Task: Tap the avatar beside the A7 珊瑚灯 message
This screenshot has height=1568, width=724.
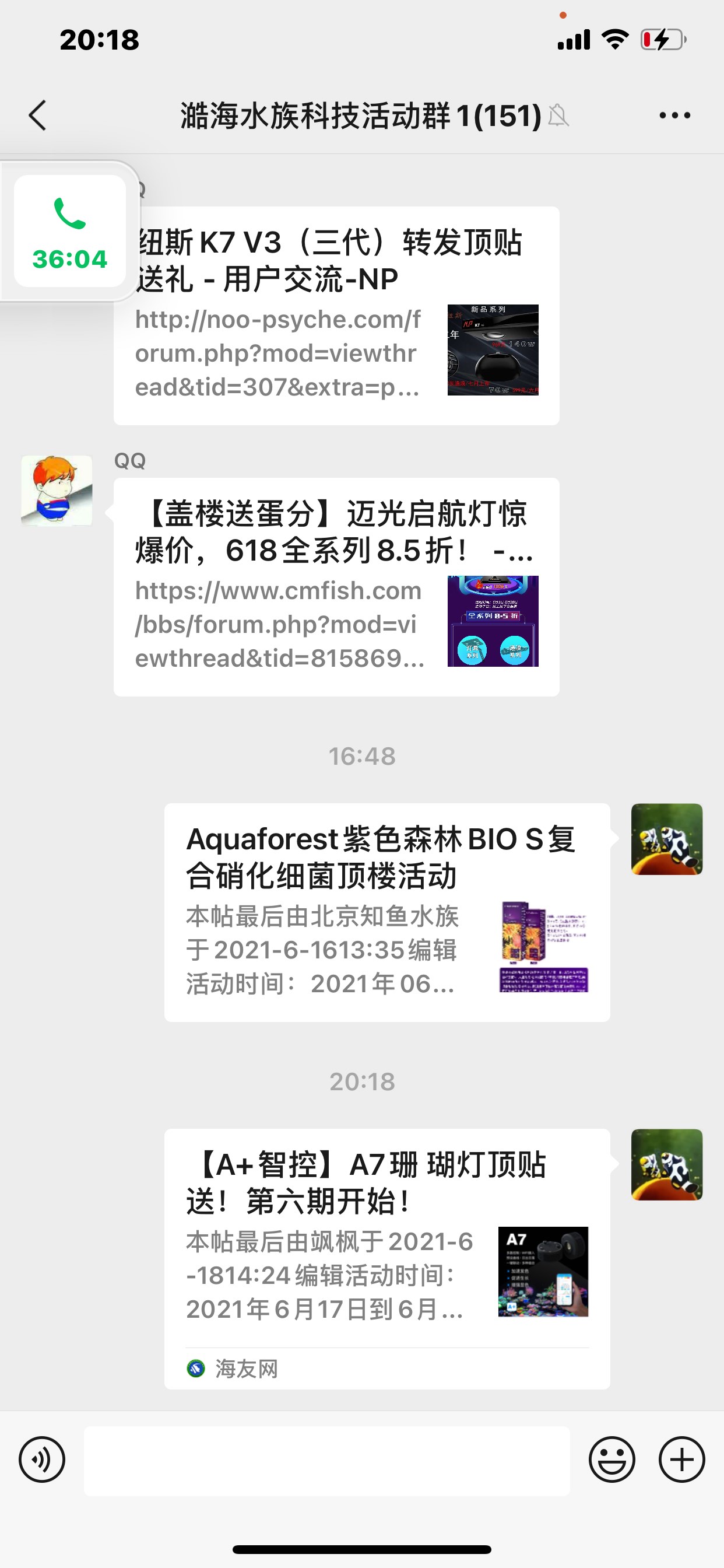Action: [x=667, y=1164]
